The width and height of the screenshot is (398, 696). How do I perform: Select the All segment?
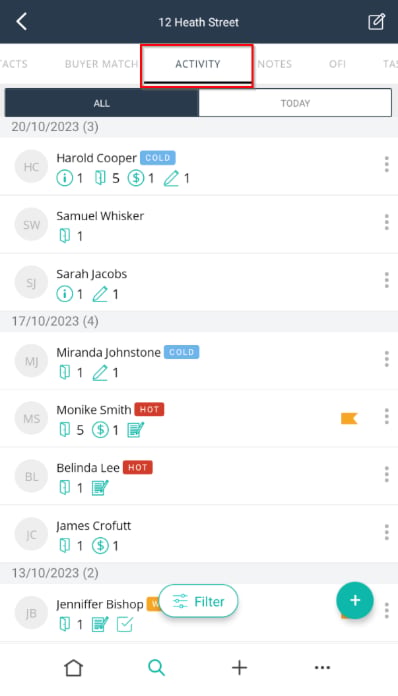(102, 103)
